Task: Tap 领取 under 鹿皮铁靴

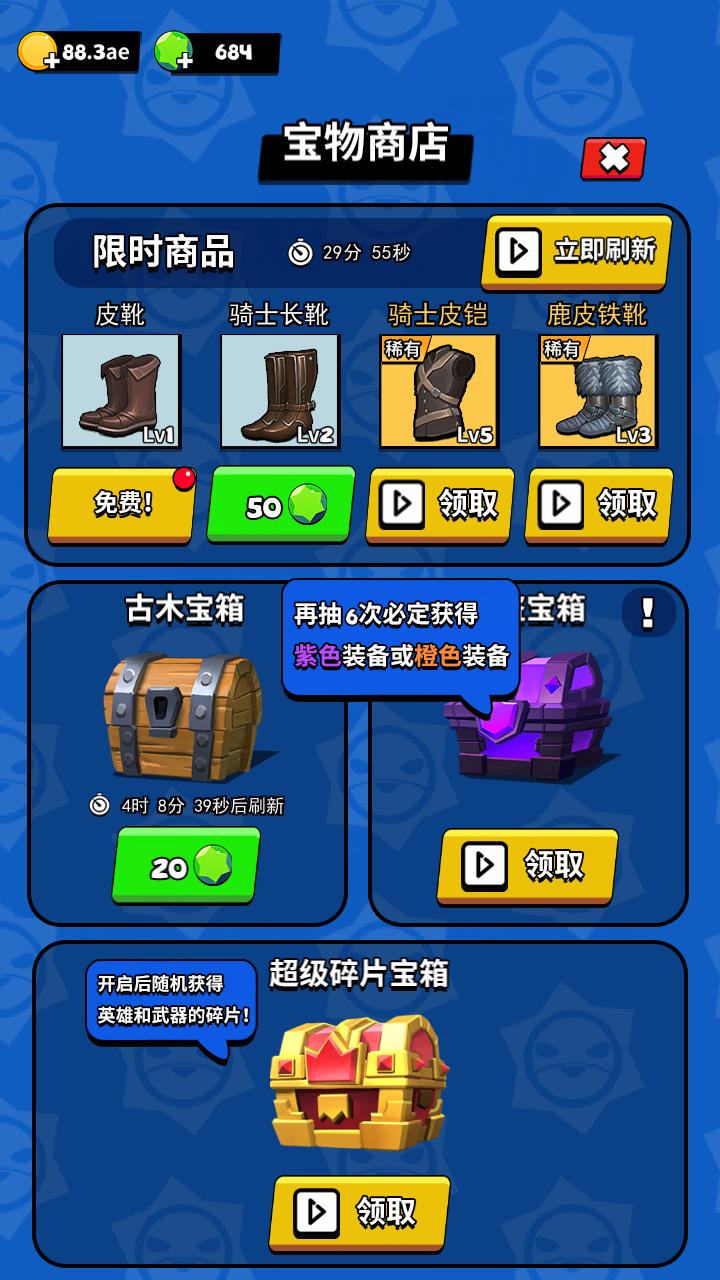Action: 599,505
